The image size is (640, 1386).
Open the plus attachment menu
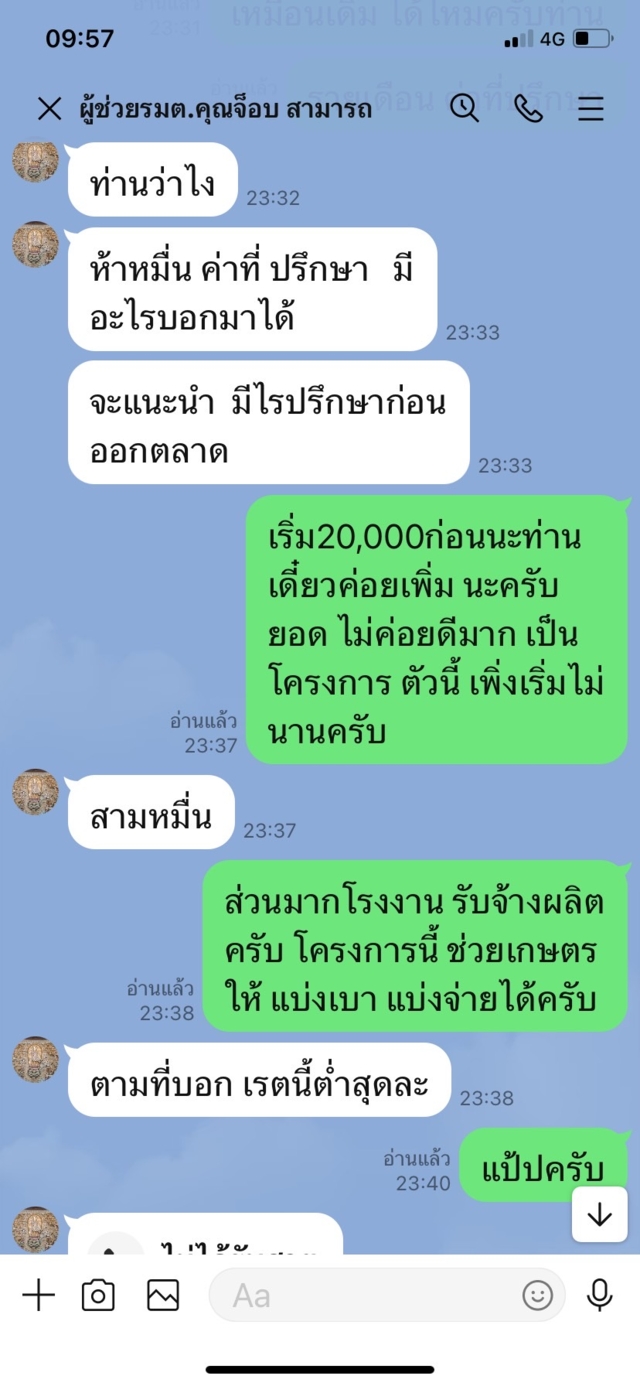point(38,1296)
